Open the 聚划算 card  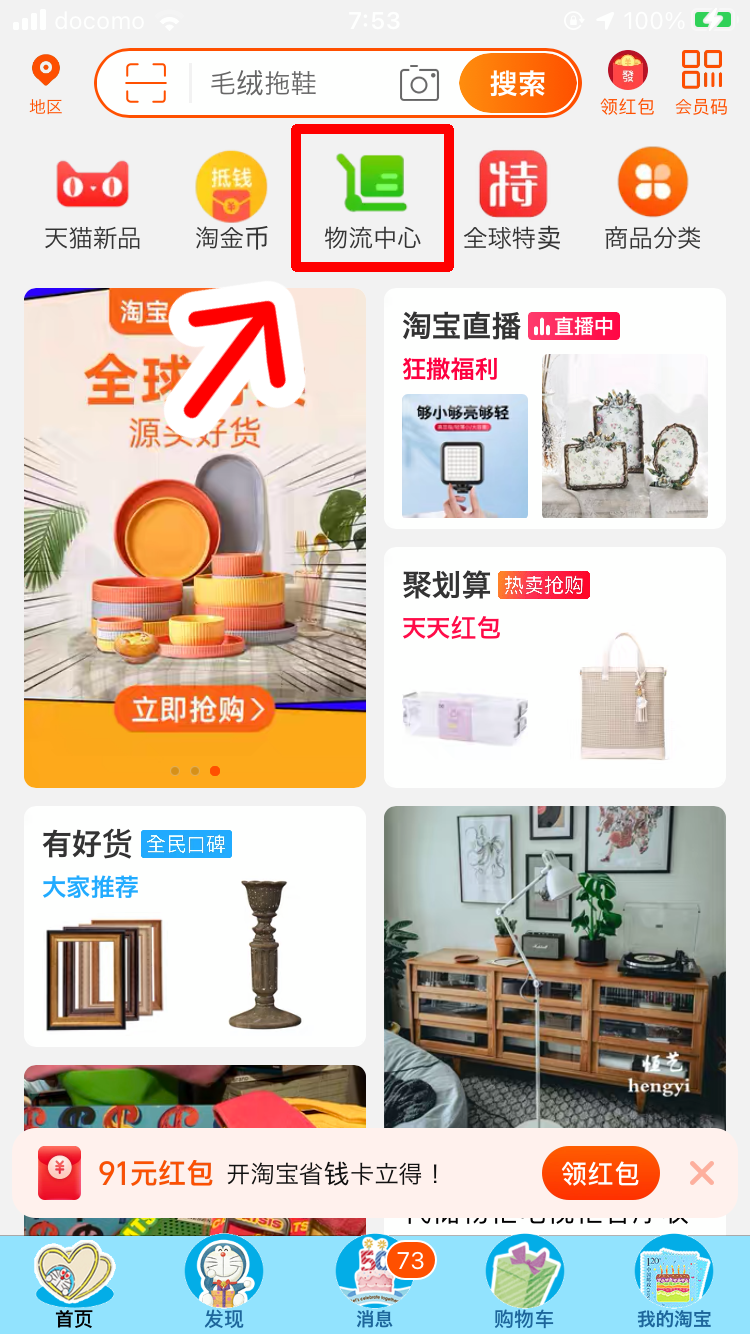tap(554, 667)
